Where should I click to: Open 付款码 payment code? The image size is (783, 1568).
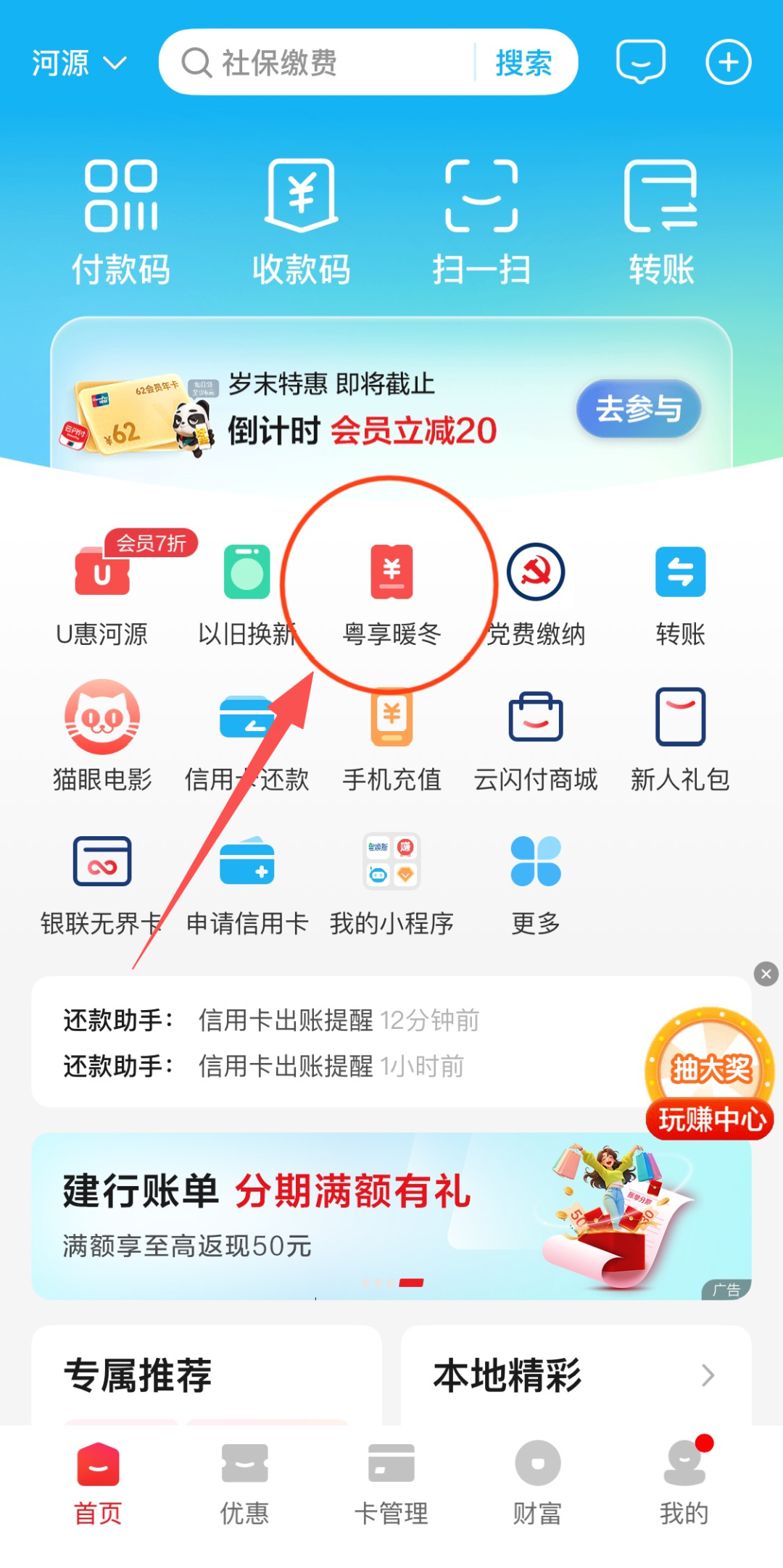tap(121, 222)
